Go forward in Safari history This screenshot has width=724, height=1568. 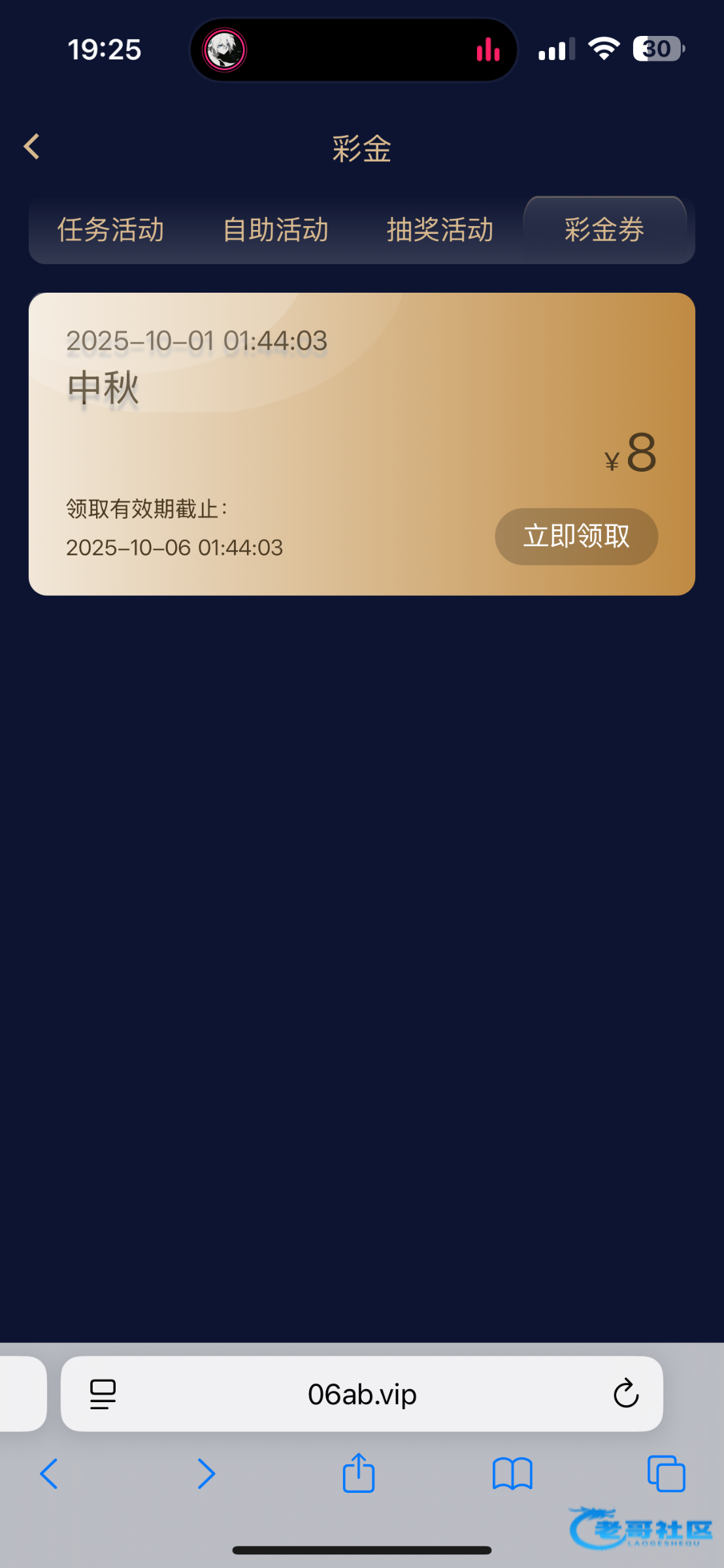206,1474
